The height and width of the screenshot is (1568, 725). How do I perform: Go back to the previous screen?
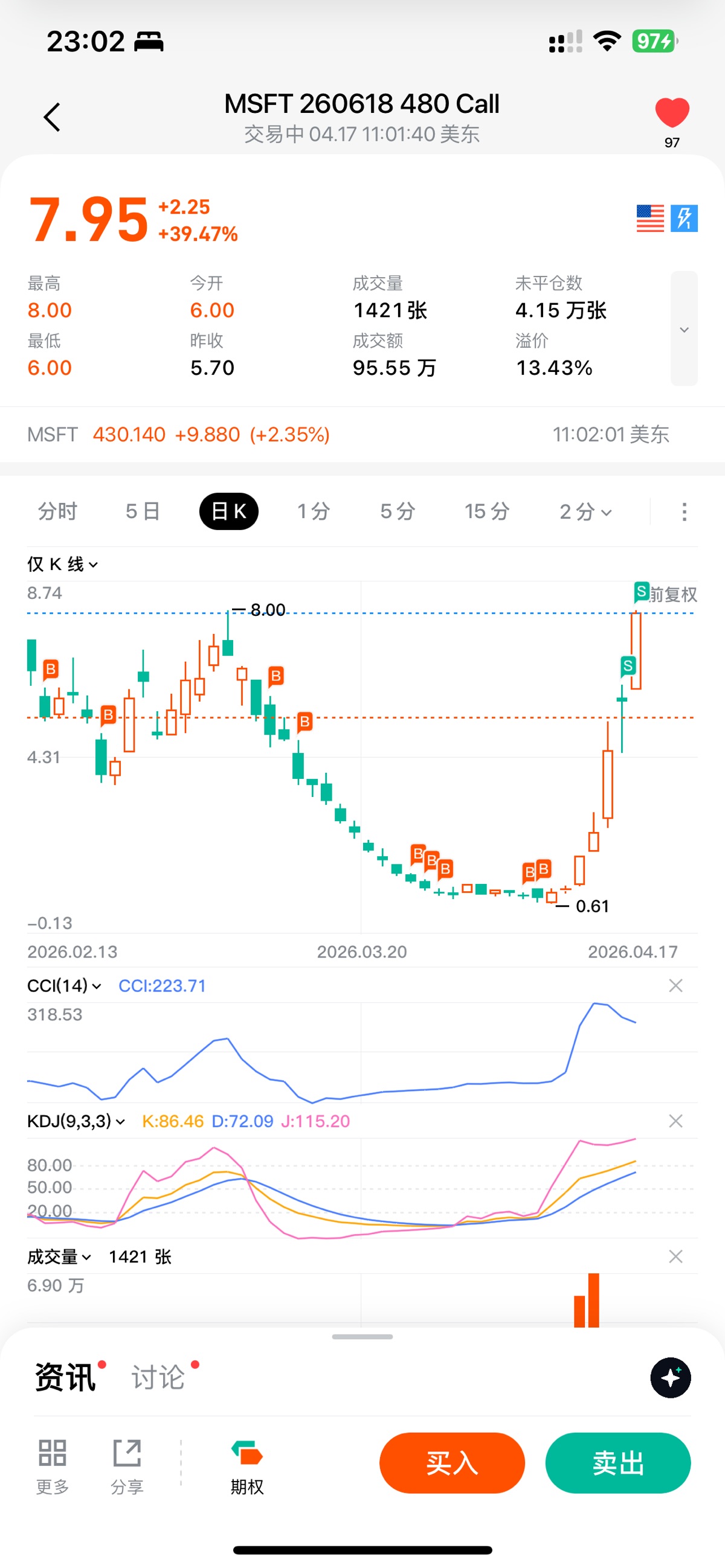tap(53, 117)
